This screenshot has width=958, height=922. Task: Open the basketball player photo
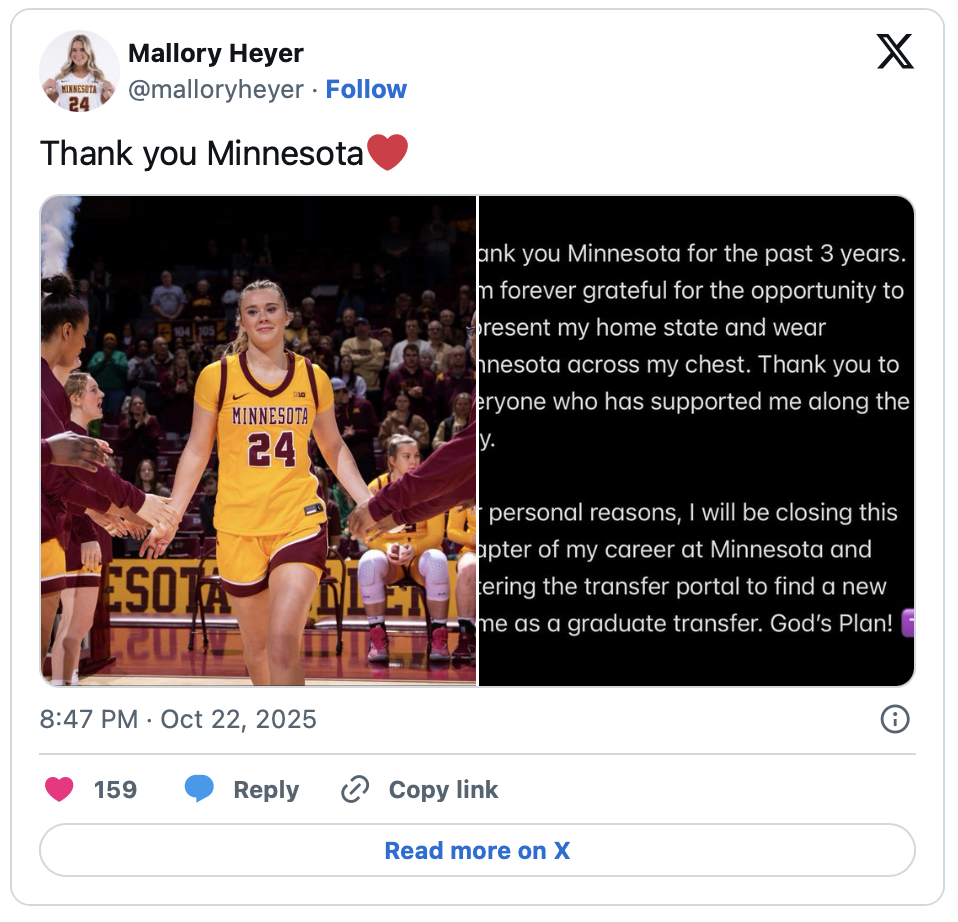point(258,440)
